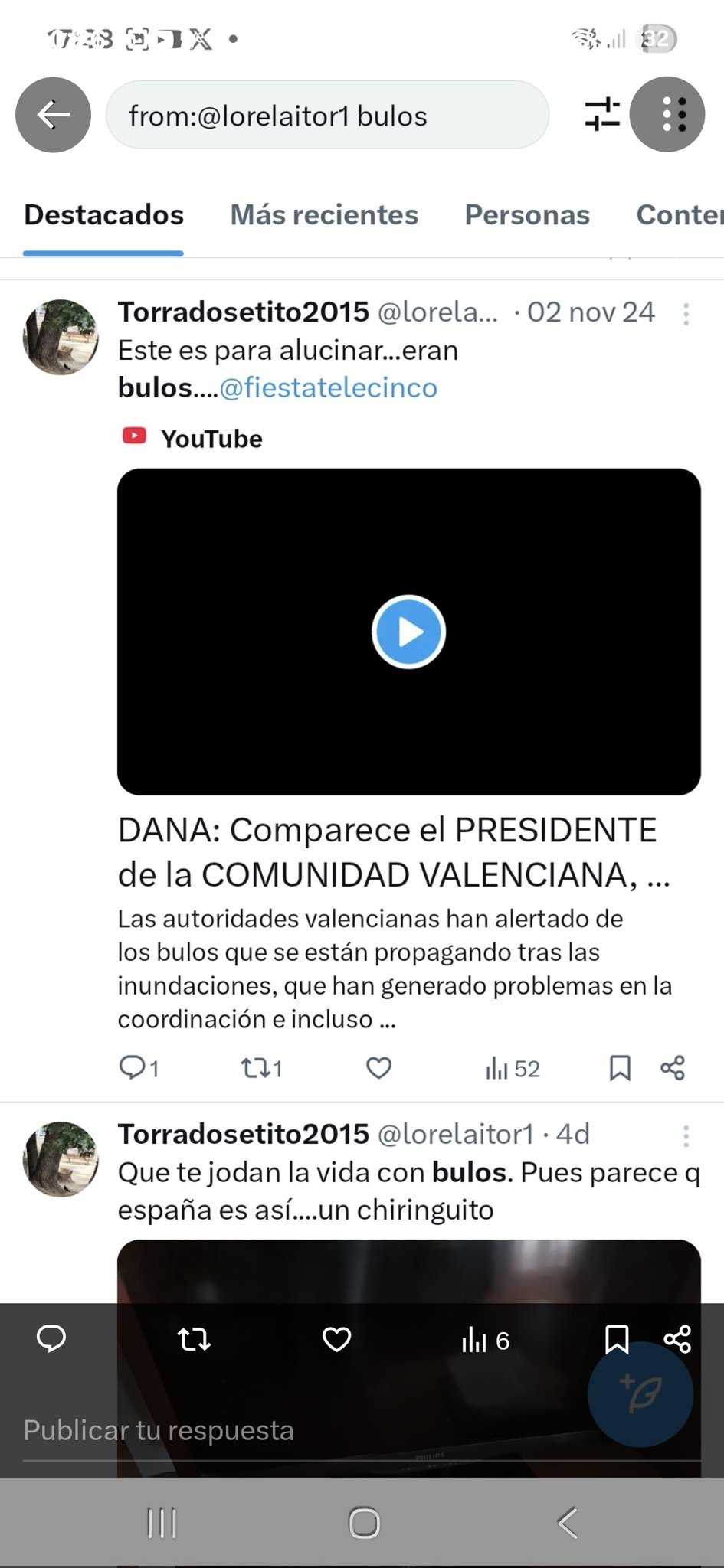Open the @fiestatelecinco mention link

click(x=328, y=388)
